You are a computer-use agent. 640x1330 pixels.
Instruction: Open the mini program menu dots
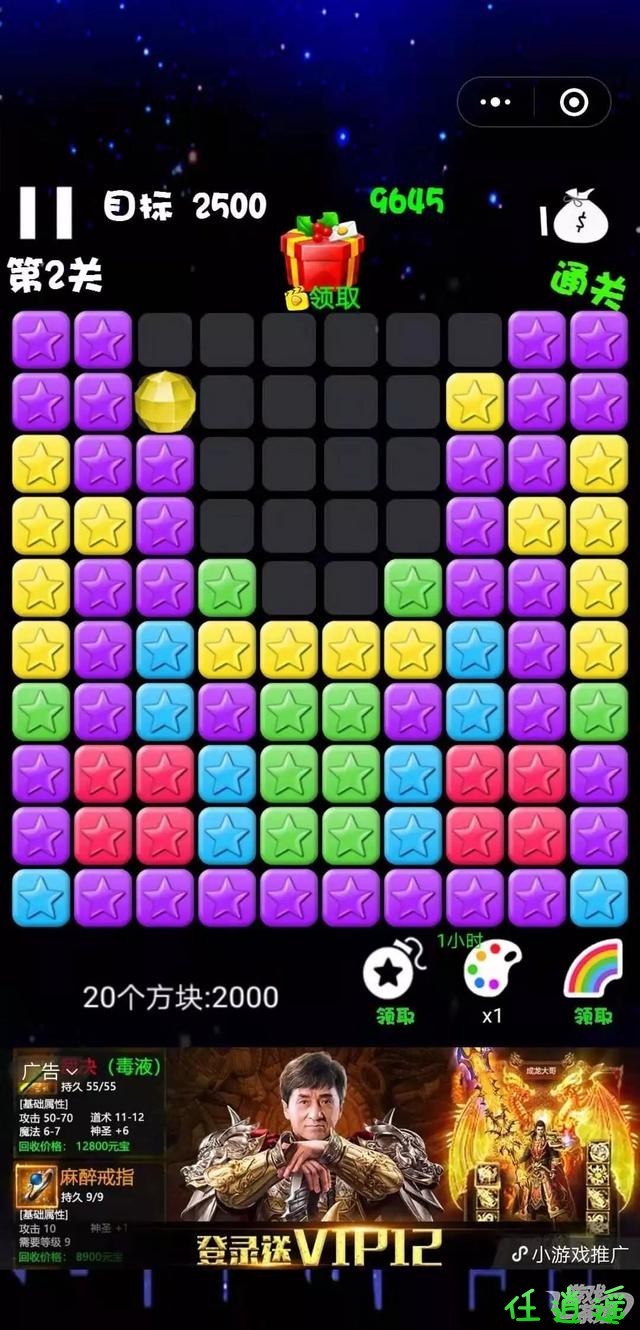coord(495,102)
